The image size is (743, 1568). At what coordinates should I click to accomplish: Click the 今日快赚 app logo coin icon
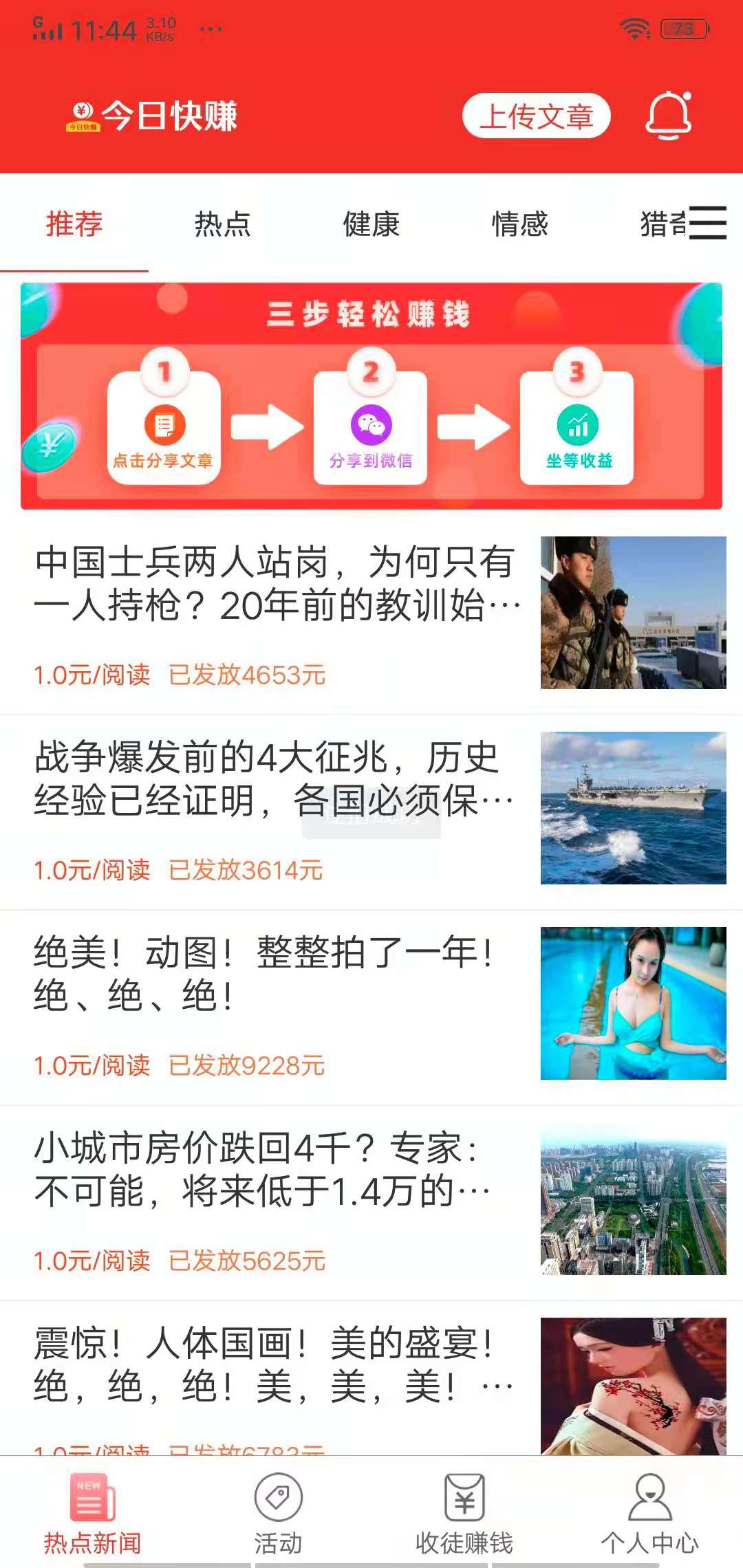pos(80,117)
